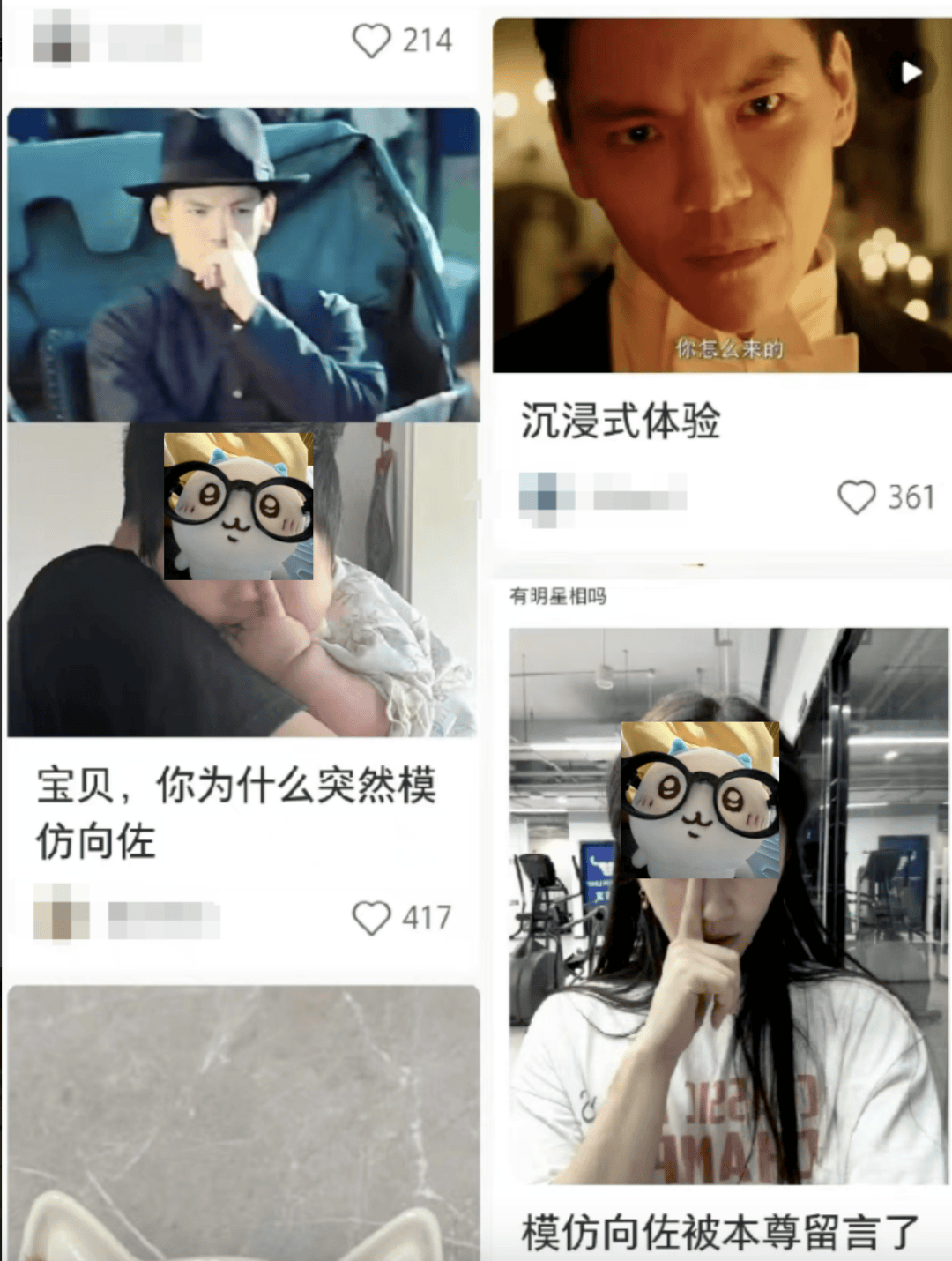
Task: Like the post with 214 likes
Action: pyautogui.click(x=371, y=41)
